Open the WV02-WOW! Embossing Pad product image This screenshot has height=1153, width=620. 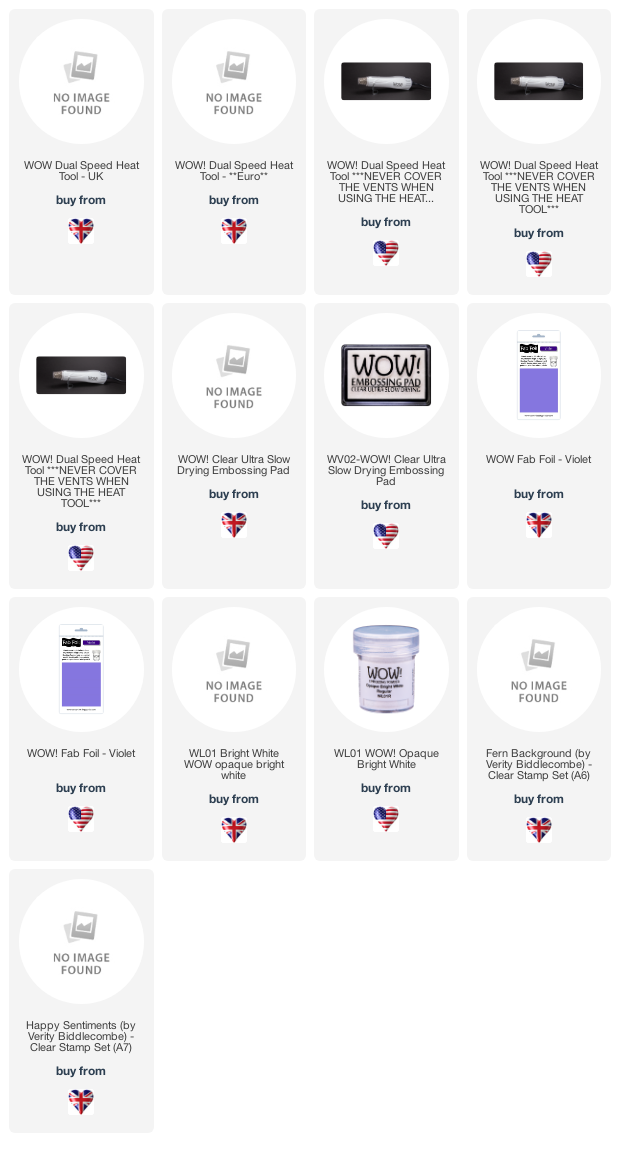tap(386, 375)
